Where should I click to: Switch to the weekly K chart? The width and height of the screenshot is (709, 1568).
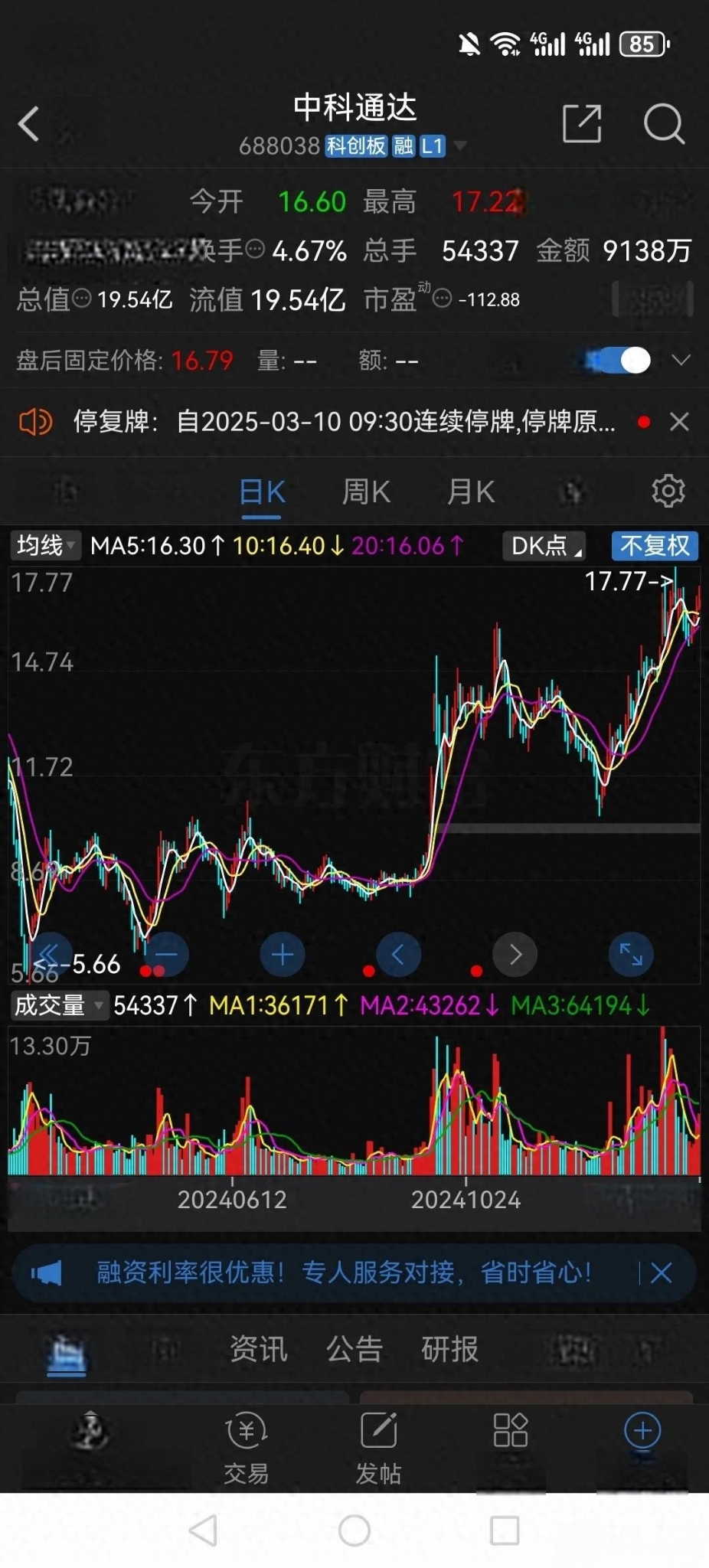tap(366, 492)
